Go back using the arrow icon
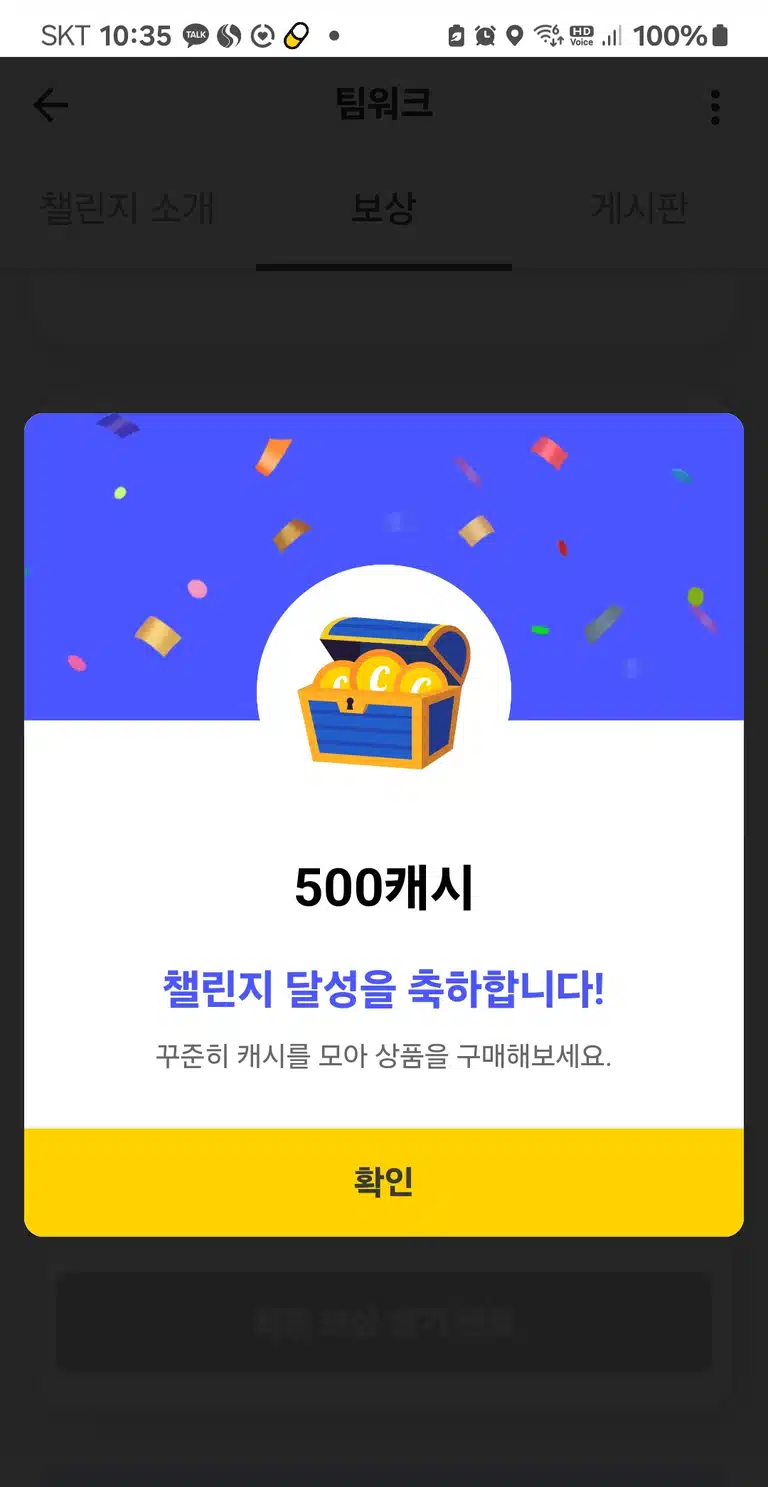This screenshot has height=1487, width=768. pos(50,105)
